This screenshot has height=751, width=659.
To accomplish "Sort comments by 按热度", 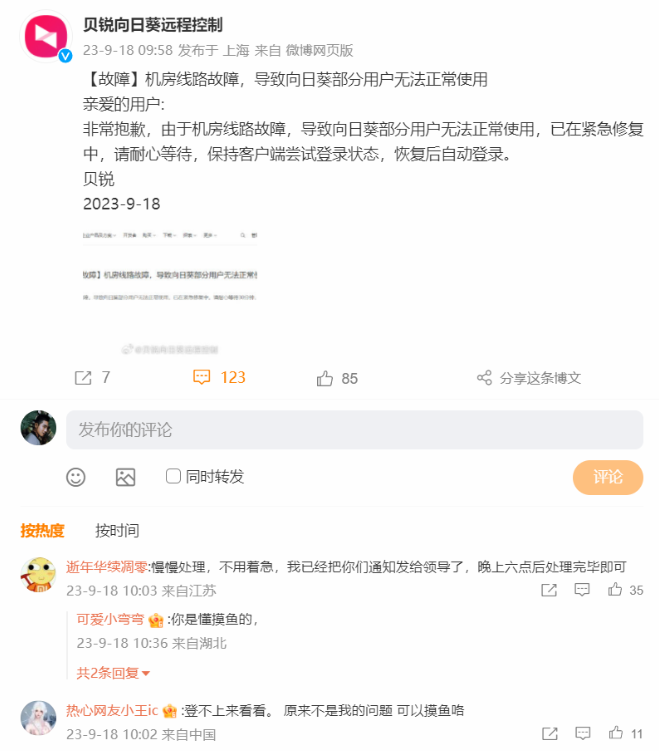I will [42, 530].
